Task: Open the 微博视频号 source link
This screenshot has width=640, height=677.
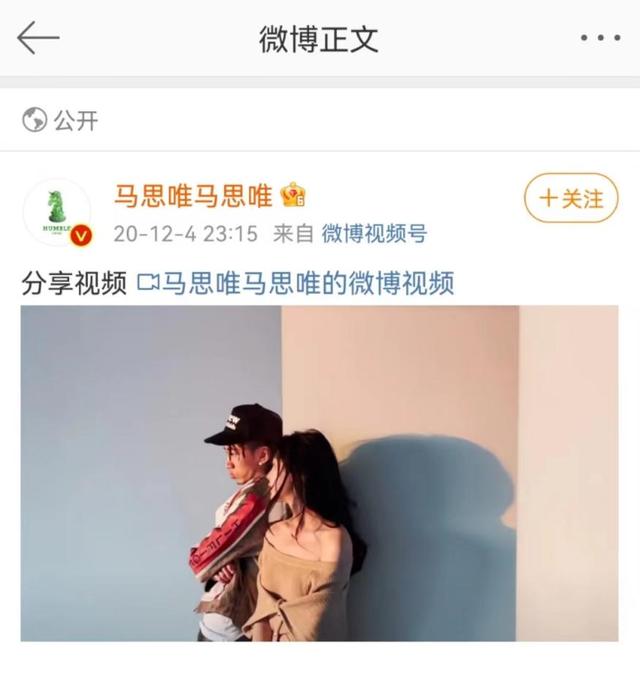Action: pos(374,234)
